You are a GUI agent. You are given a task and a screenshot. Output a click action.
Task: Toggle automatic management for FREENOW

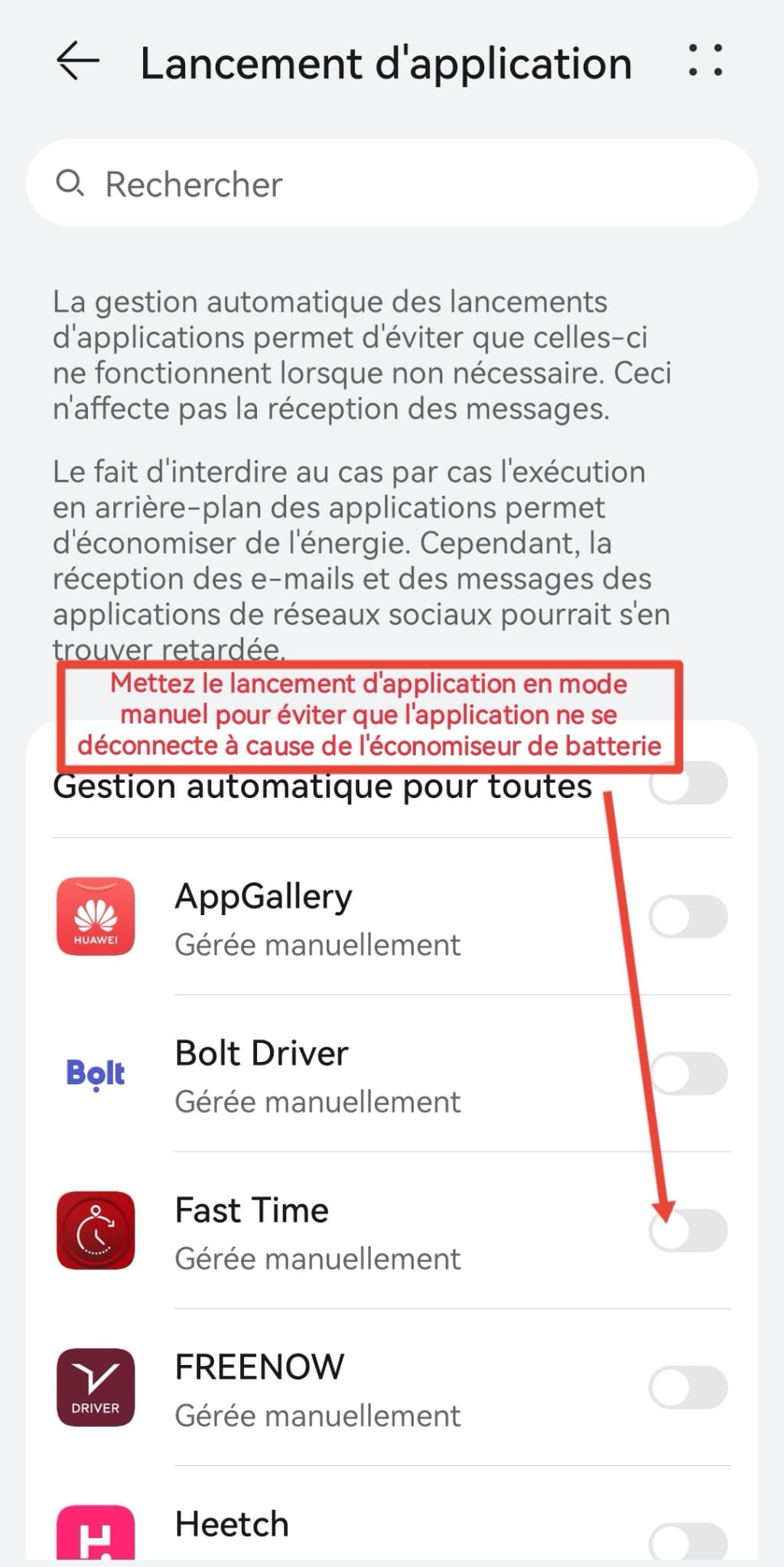point(688,1387)
